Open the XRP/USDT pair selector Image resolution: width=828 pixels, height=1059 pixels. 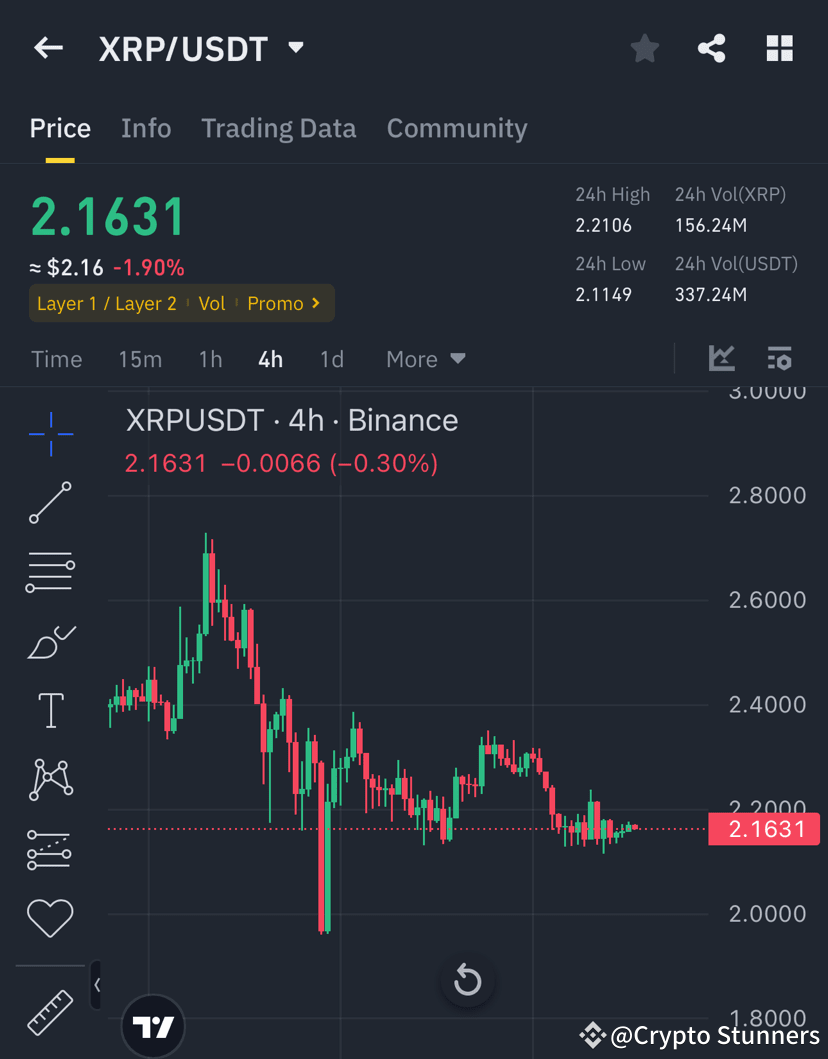[x=295, y=47]
